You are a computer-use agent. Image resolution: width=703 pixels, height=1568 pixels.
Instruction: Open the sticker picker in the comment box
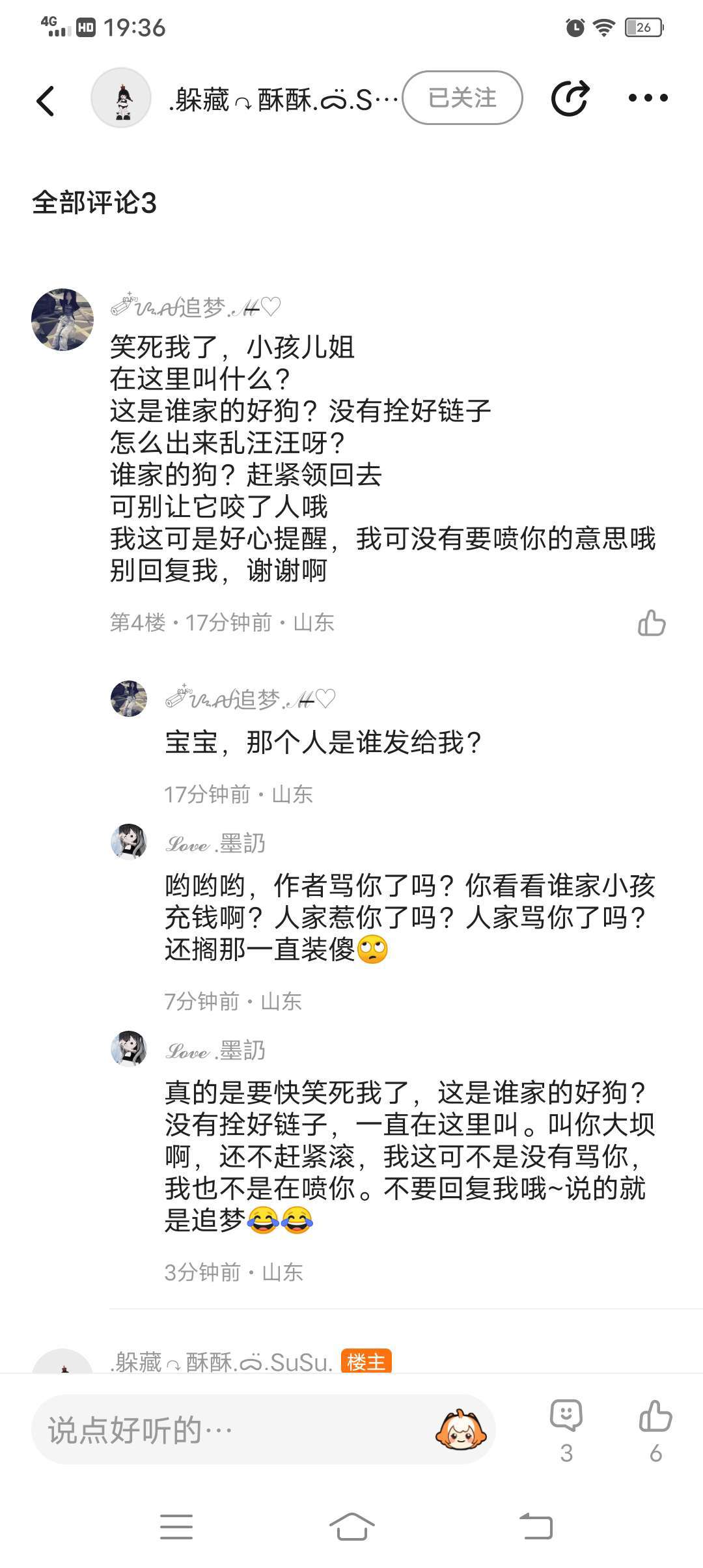click(460, 1430)
